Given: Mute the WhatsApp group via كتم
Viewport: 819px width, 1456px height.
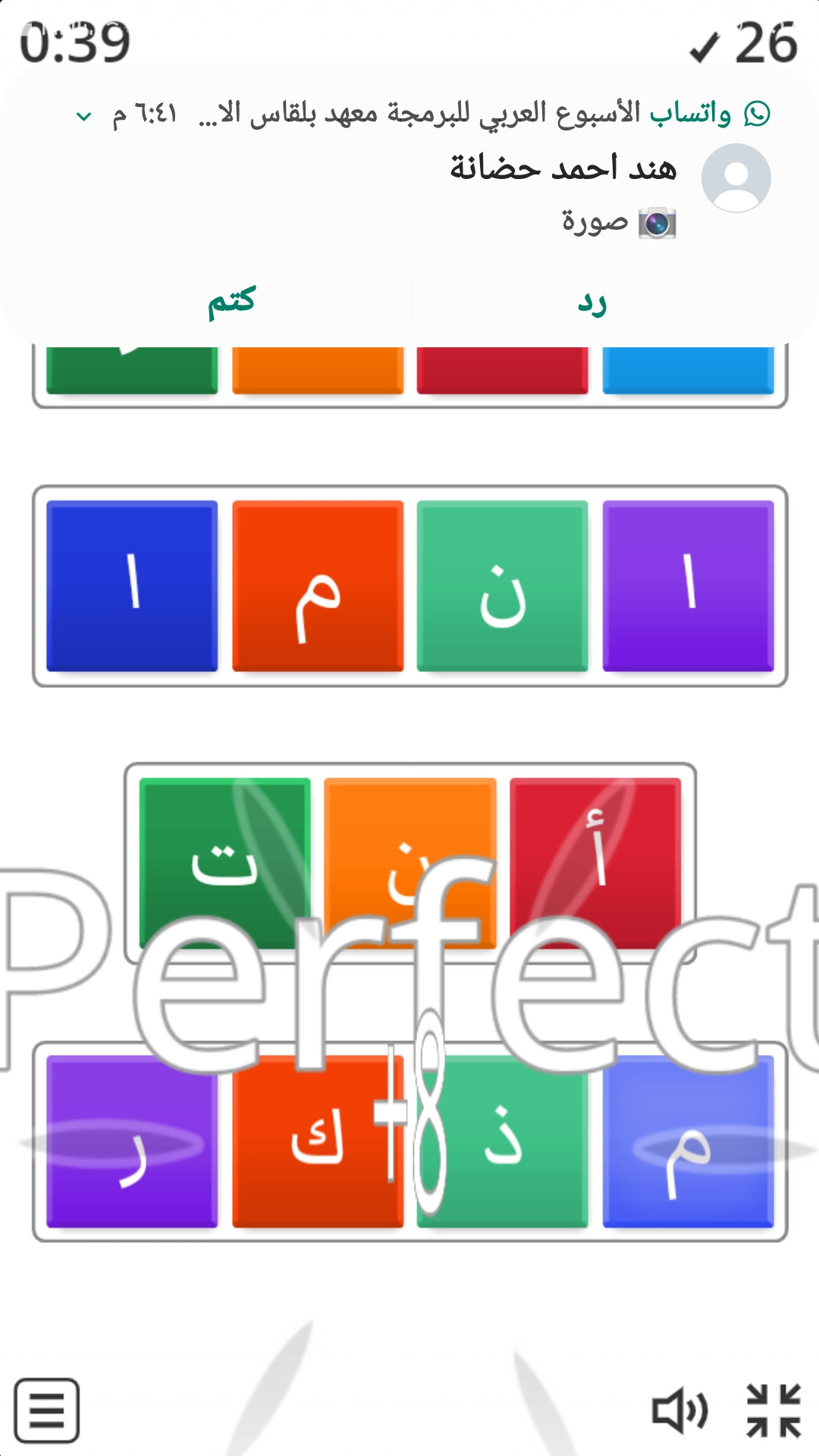Looking at the screenshot, I should (231, 302).
